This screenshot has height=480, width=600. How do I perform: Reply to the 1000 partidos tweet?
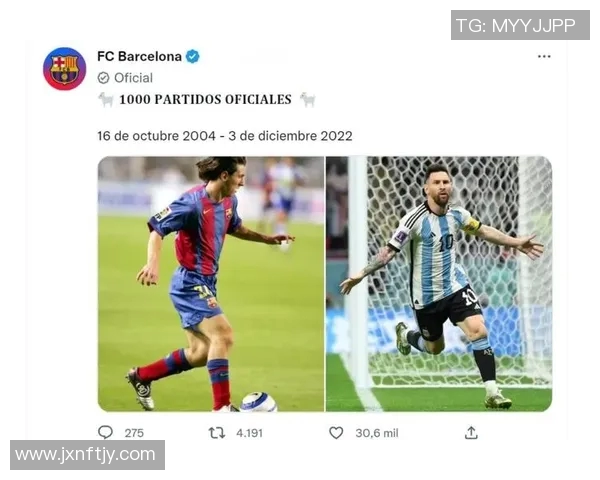point(105,432)
